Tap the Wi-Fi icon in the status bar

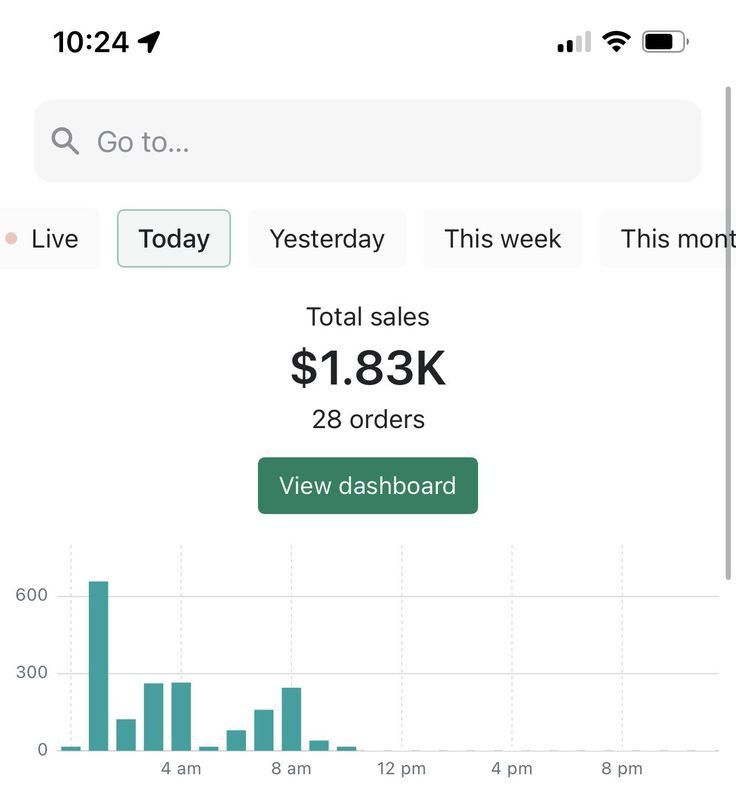point(619,41)
